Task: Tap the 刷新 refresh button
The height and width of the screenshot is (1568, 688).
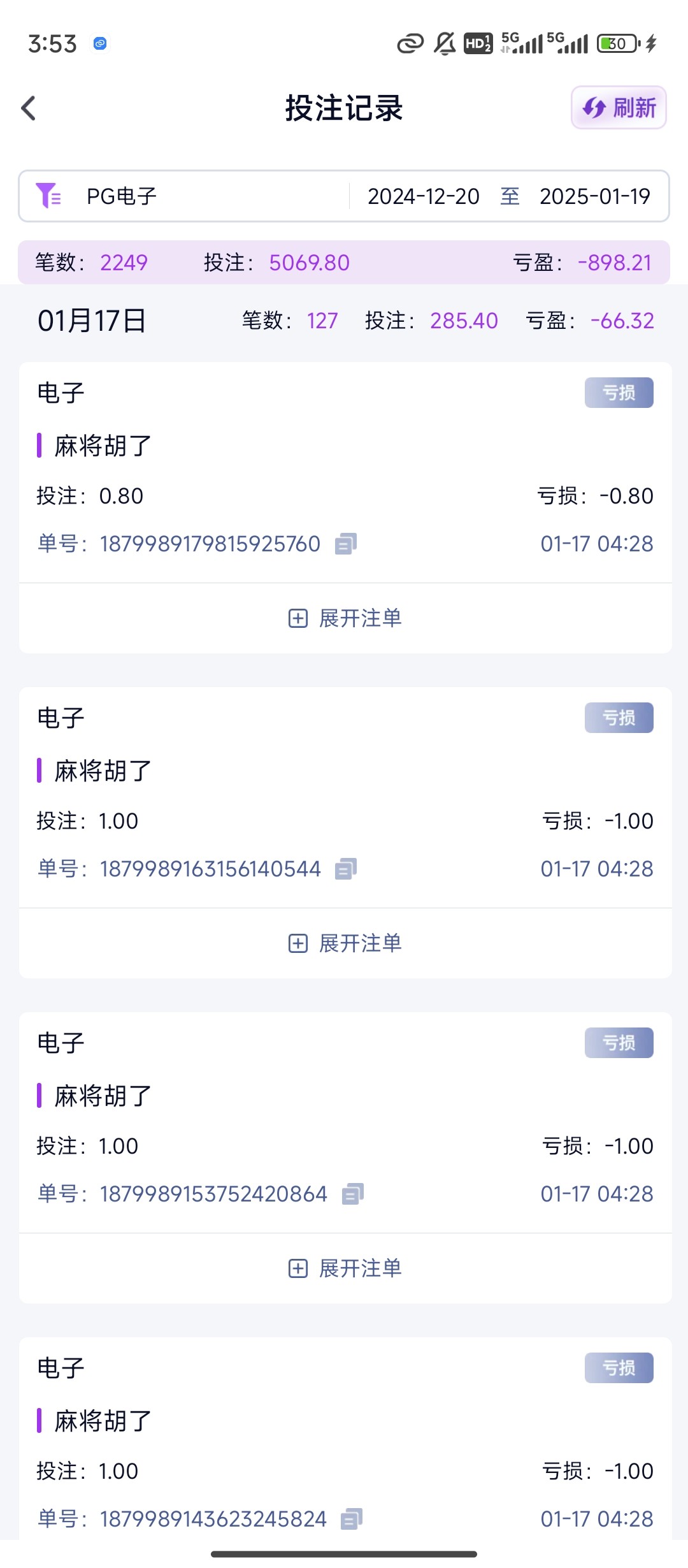Action: [619, 108]
